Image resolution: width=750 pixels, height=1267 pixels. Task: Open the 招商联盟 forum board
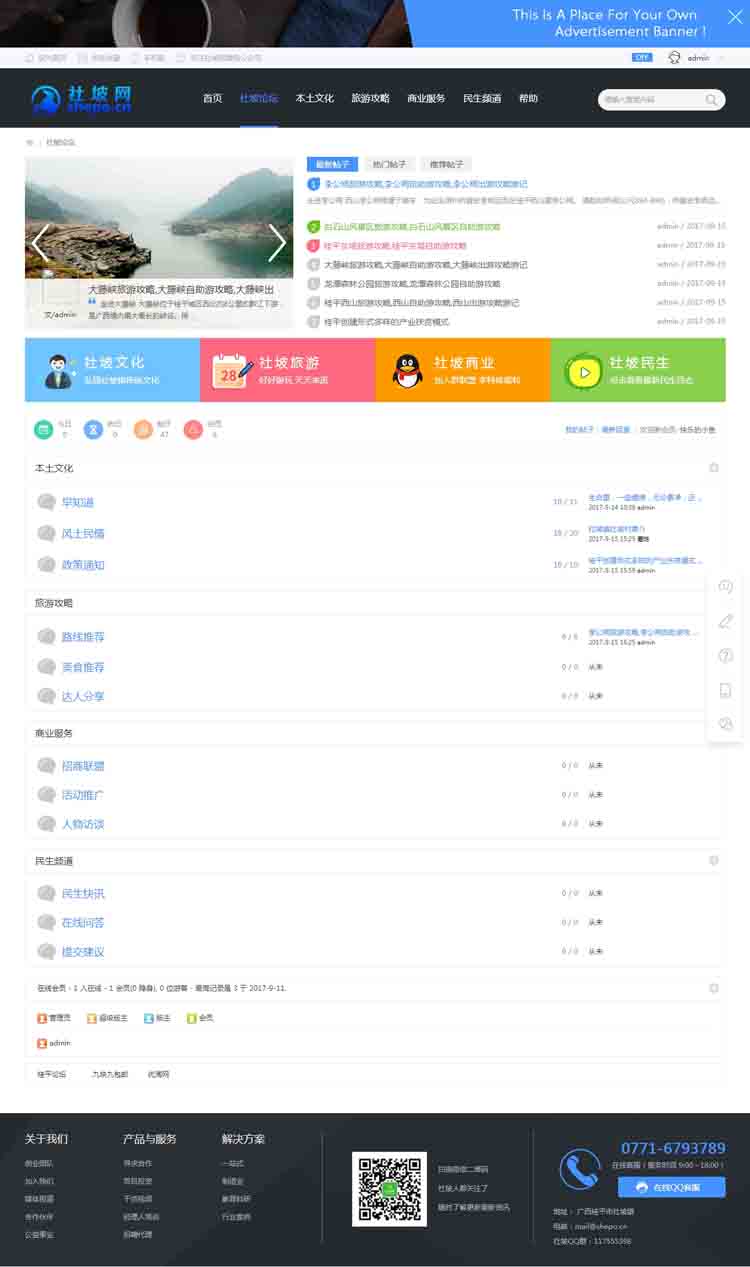click(82, 765)
